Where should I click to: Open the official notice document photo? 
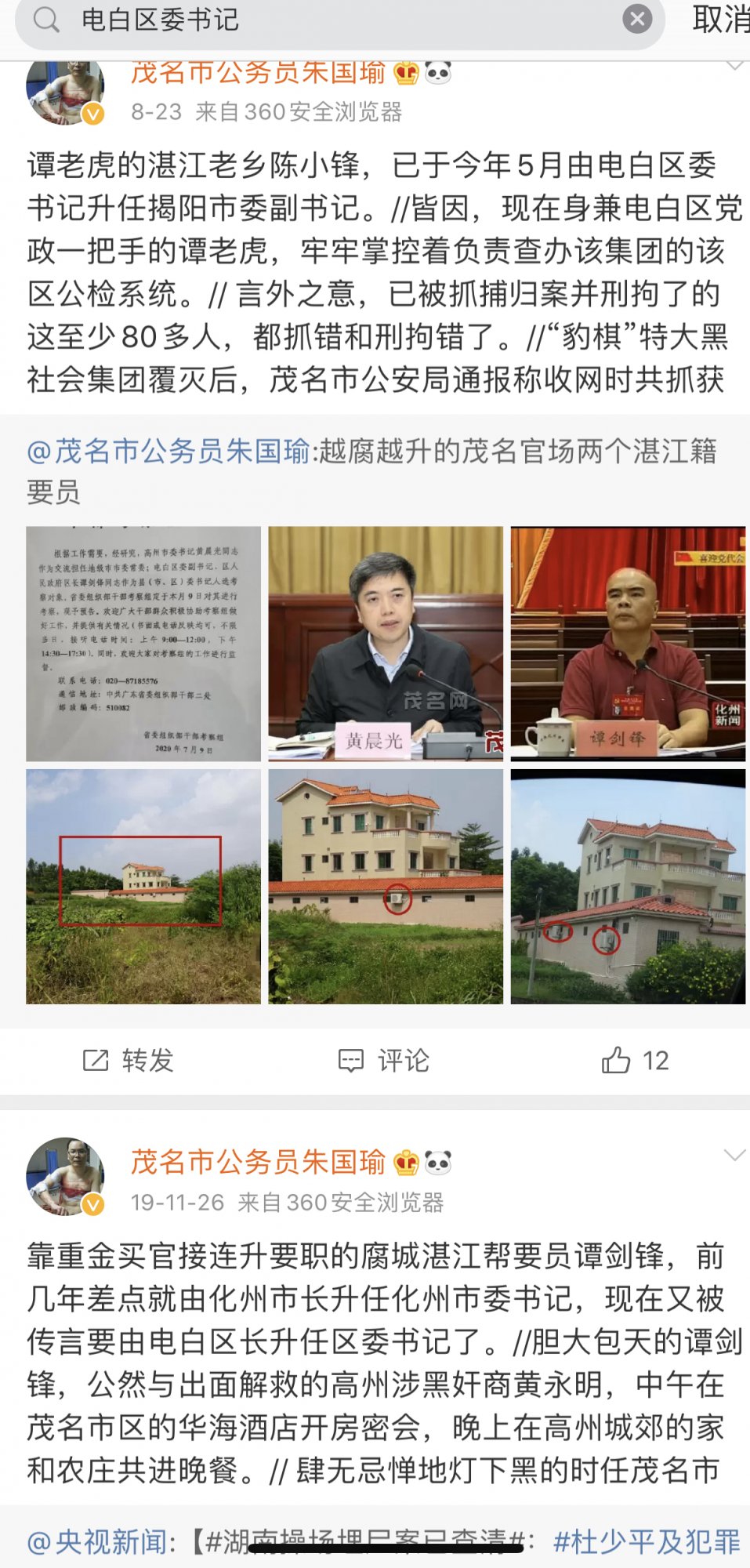click(x=143, y=644)
